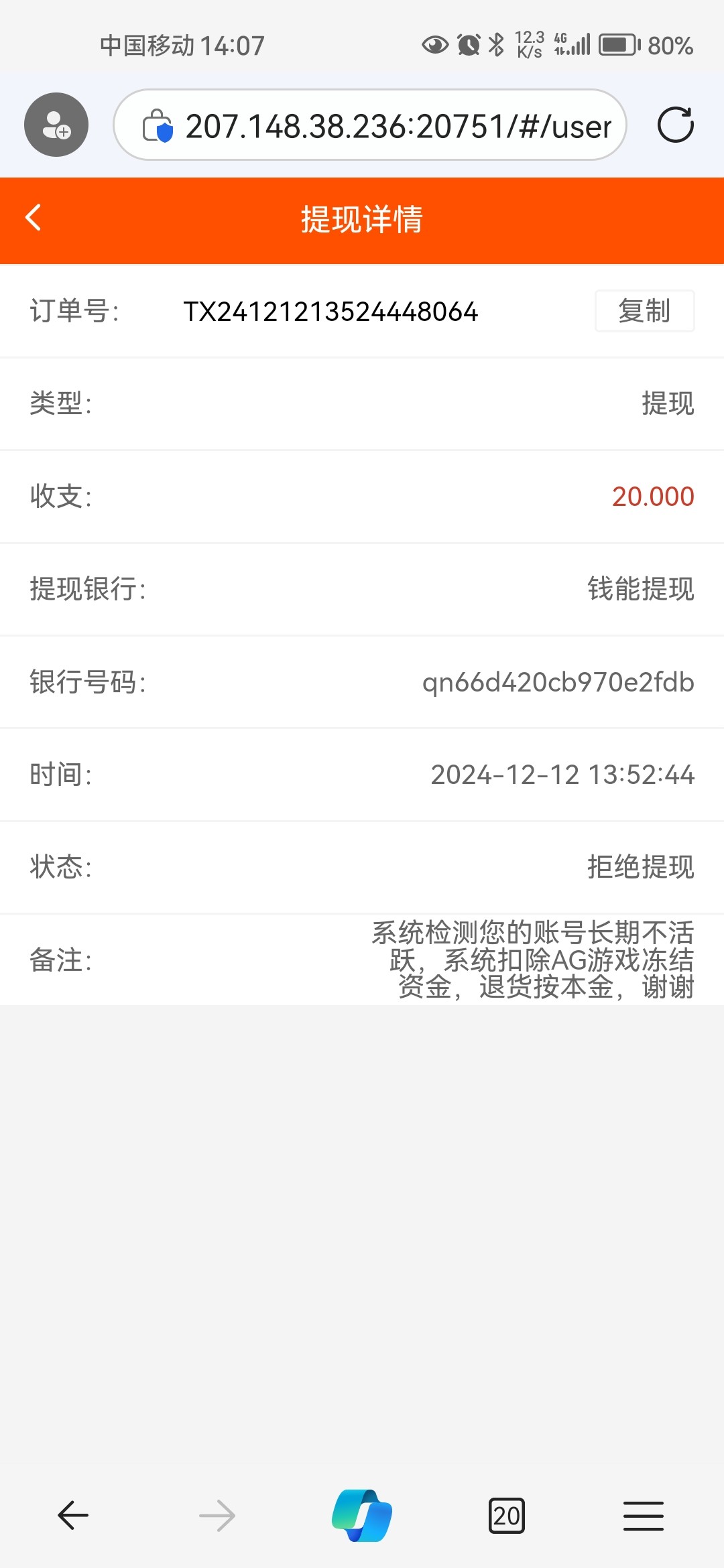Open the Copilot button in the browser toolbar
Screen dimensions: 724x1568
coord(362,1515)
